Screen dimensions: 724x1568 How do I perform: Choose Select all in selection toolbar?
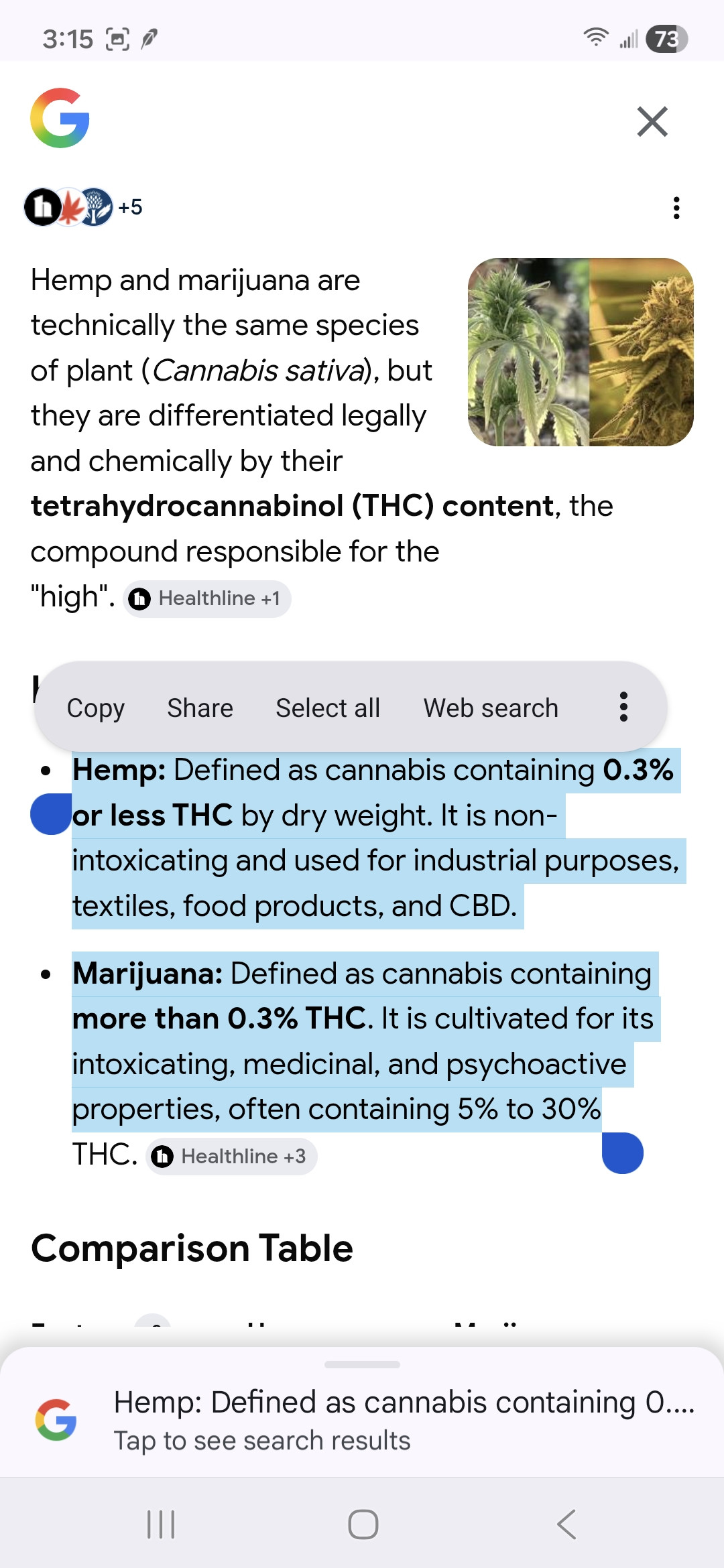tap(328, 708)
